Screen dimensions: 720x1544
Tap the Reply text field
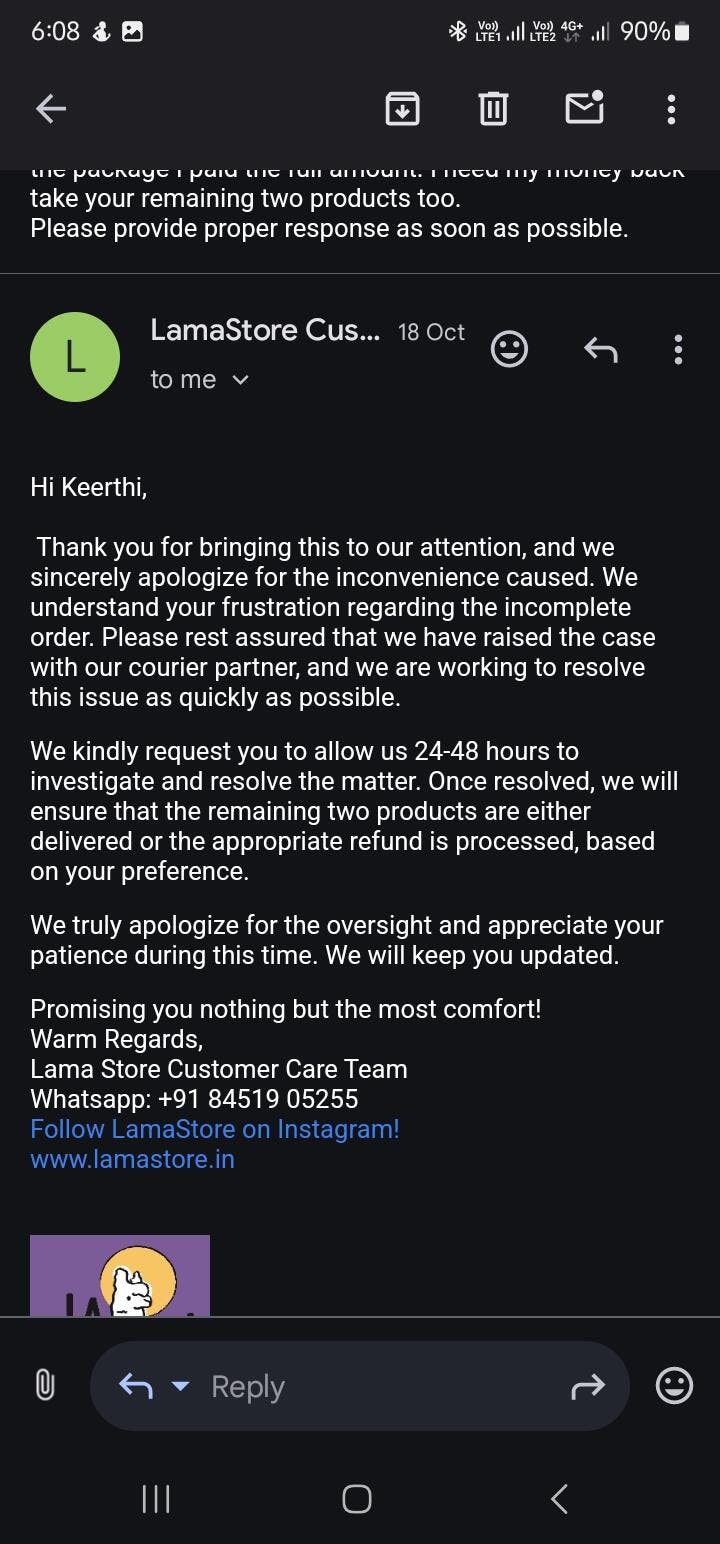(x=380, y=1386)
